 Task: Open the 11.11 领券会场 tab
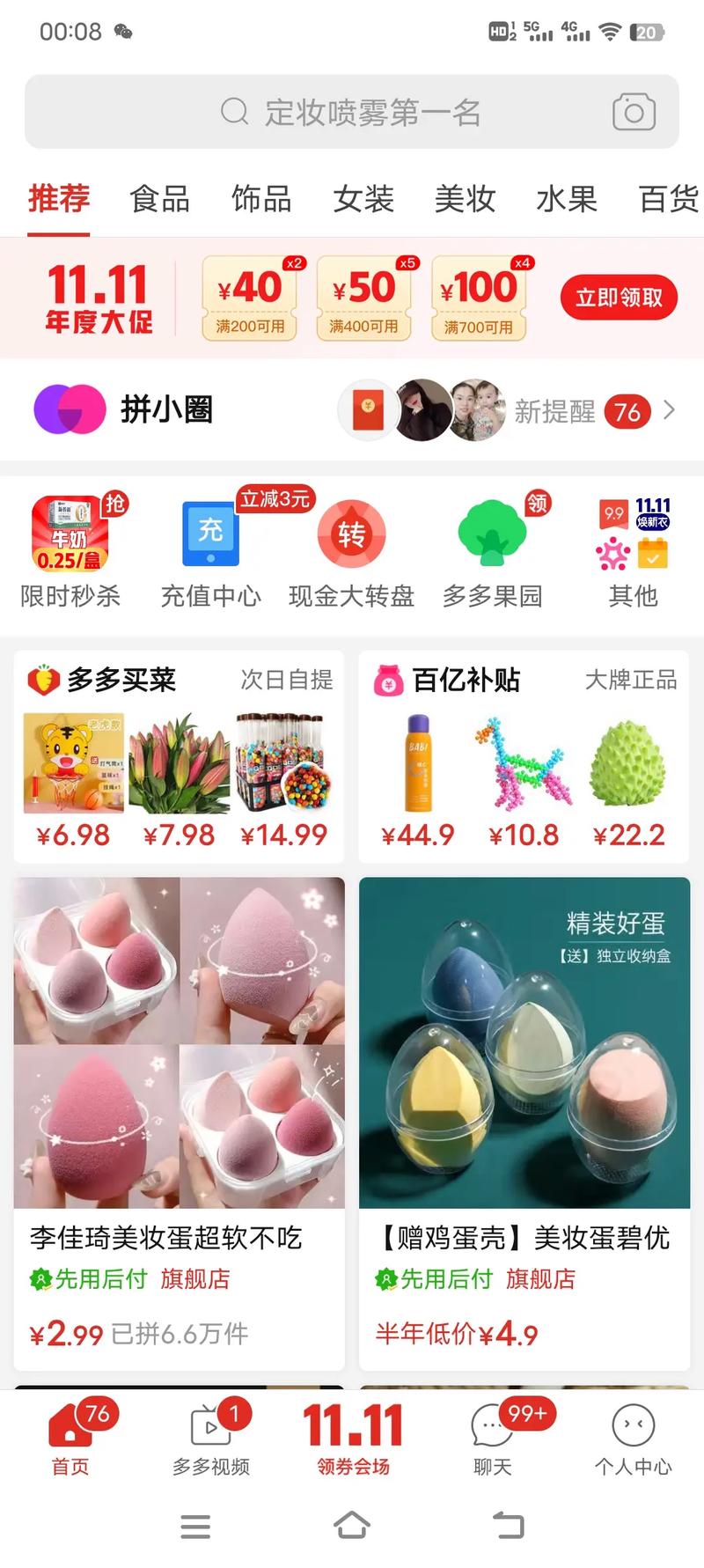[353, 1439]
